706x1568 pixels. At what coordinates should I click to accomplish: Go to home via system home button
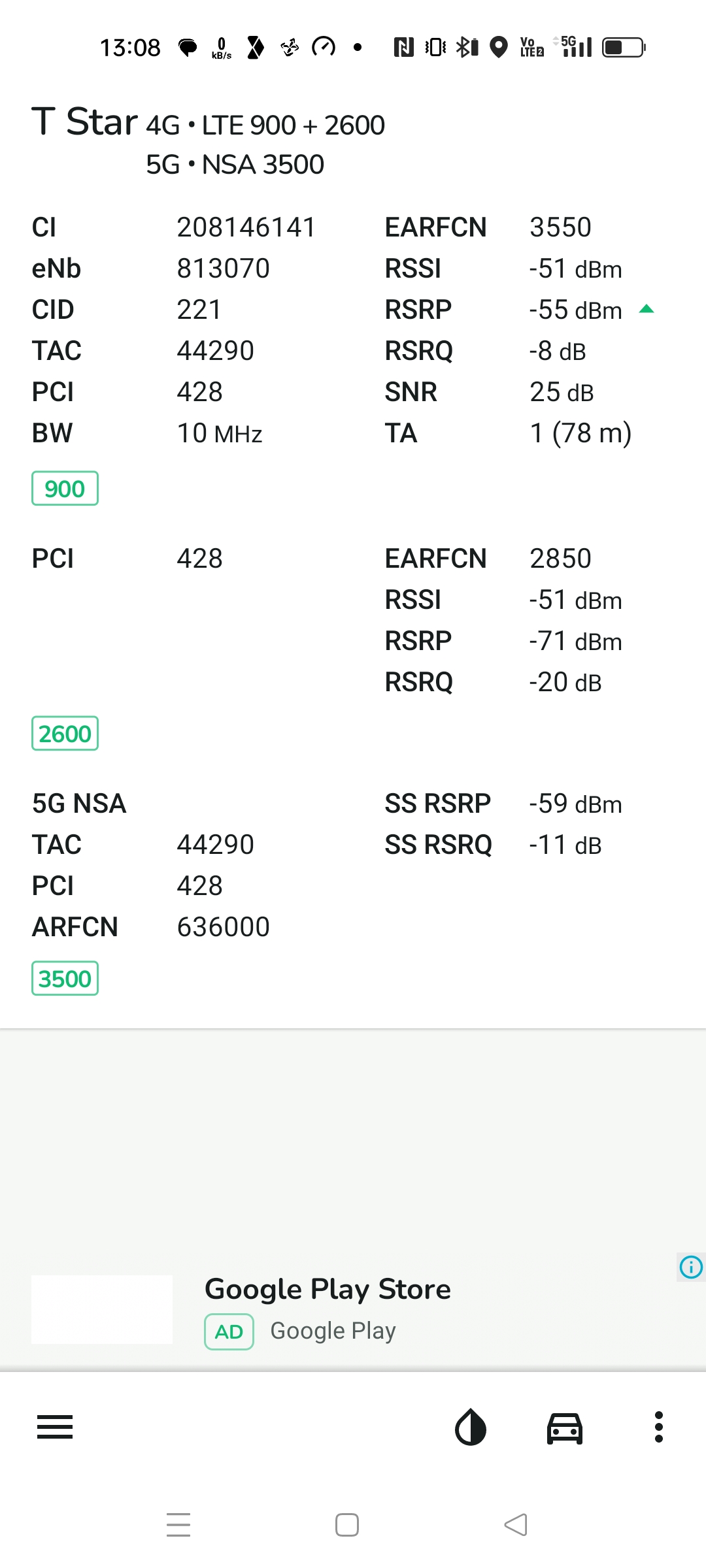pyautogui.click(x=347, y=1525)
